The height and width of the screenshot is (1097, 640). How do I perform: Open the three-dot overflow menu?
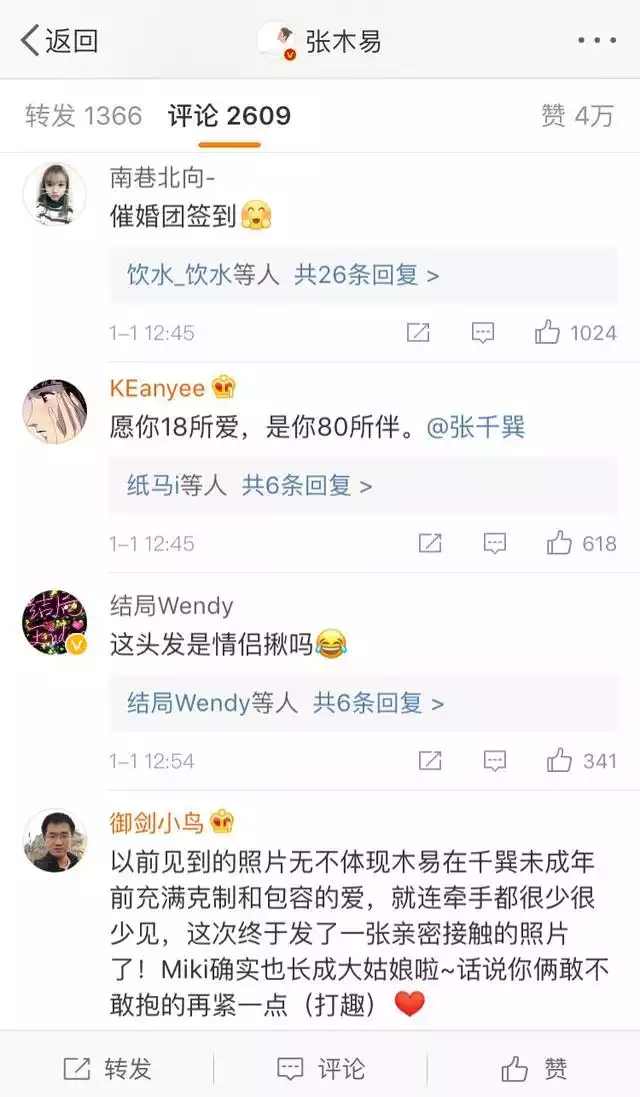(597, 41)
